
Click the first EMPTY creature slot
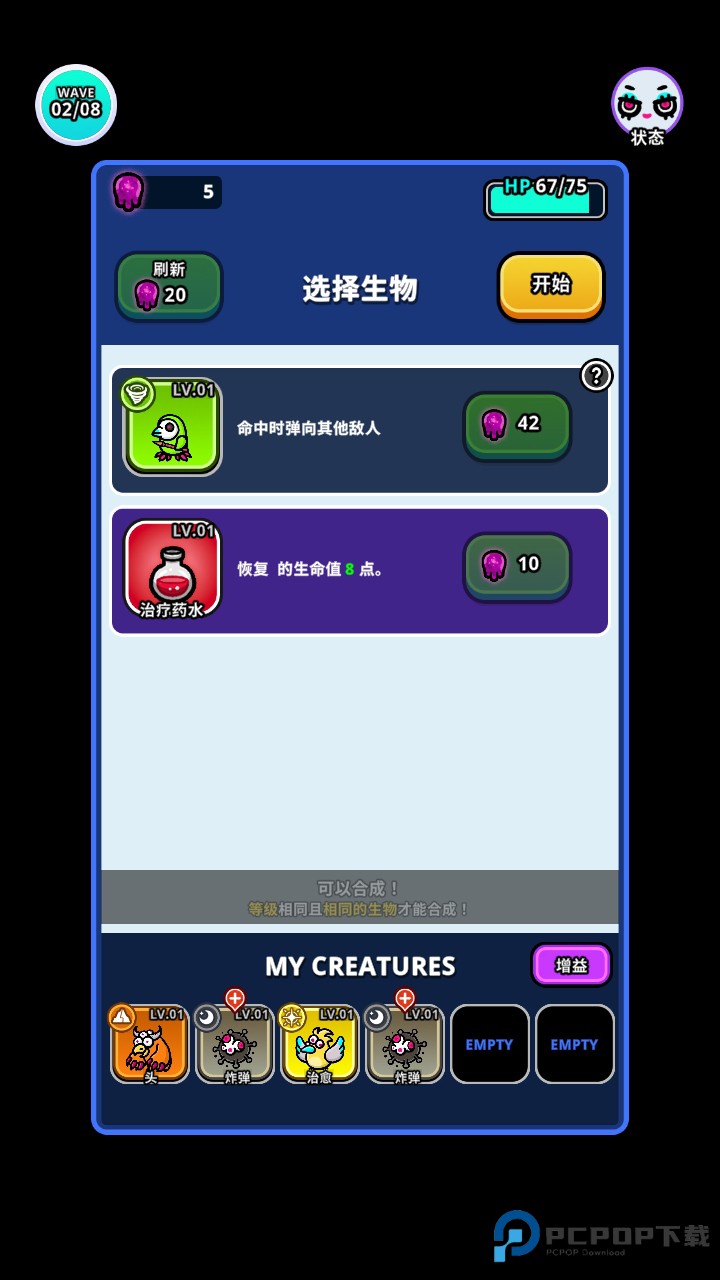489,1045
